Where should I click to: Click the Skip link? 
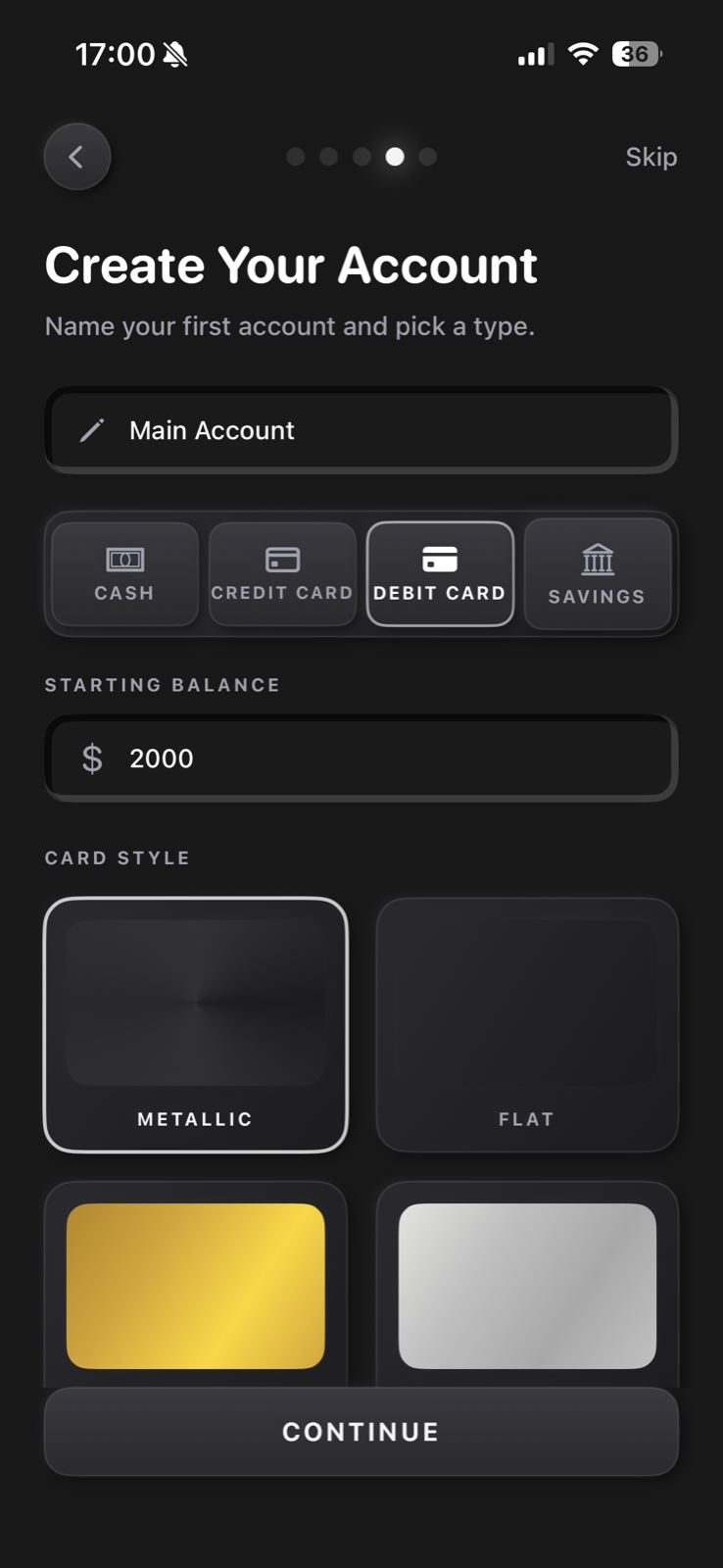coord(651,157)
